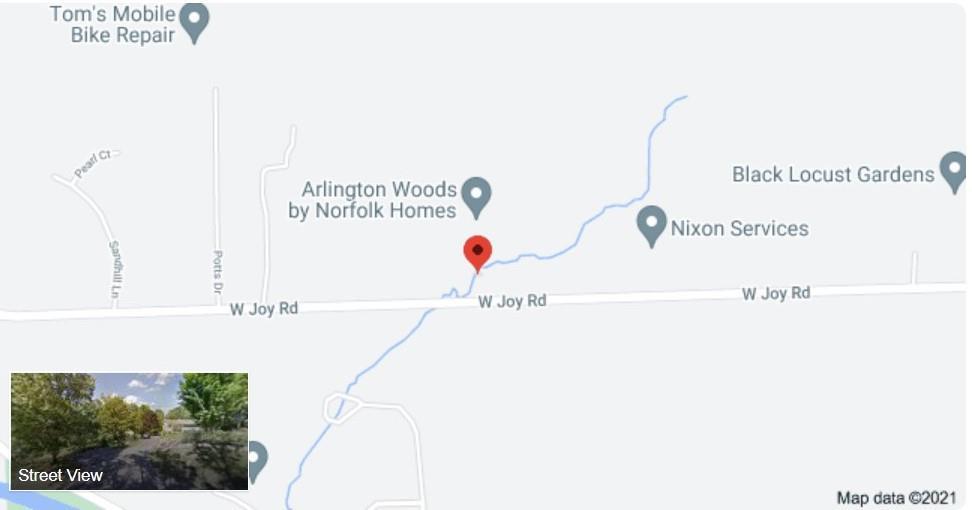972x510 pixels.
Task: Tap the Tom's Mobile Bike Repair pin
Action: tap(195, 20)
